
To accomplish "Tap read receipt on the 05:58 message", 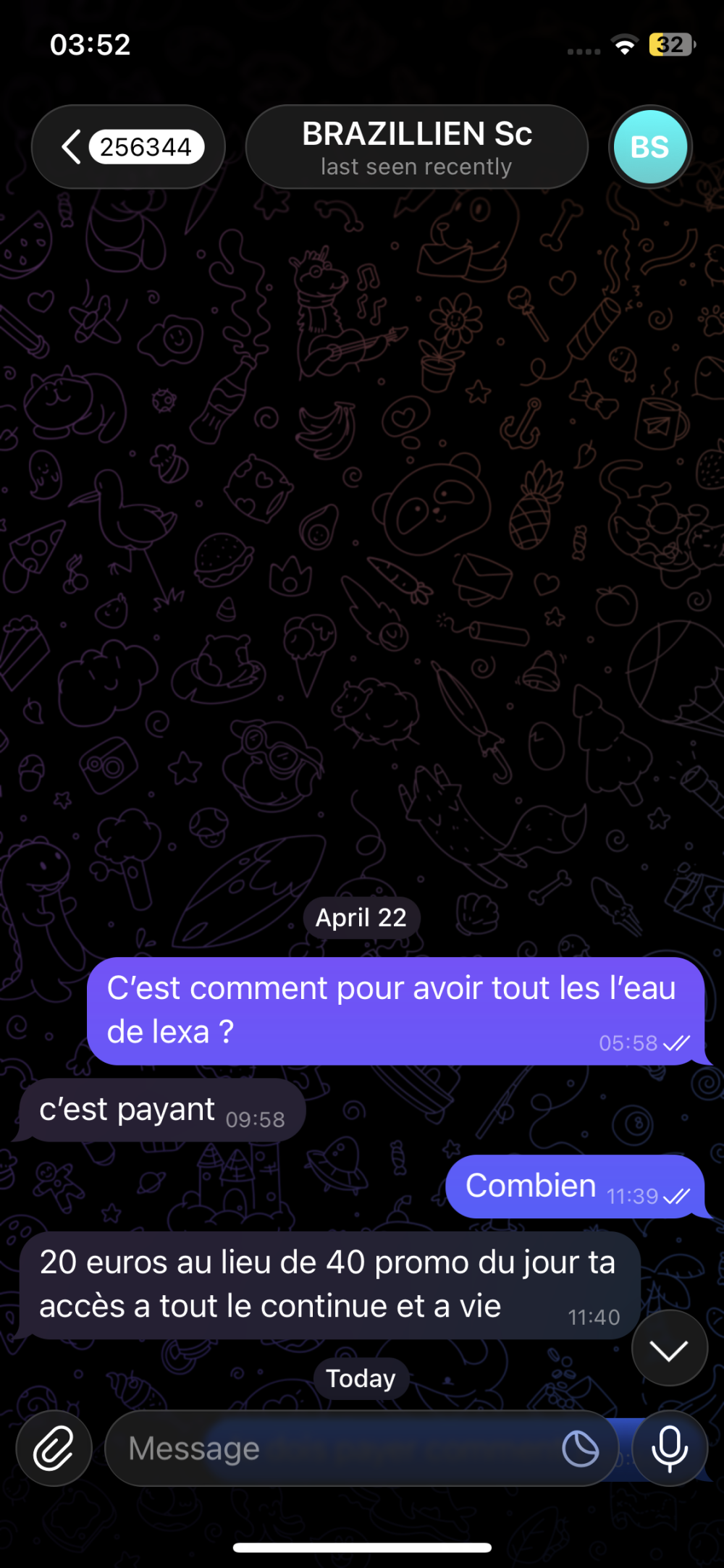I will [x=676, y=1043].
